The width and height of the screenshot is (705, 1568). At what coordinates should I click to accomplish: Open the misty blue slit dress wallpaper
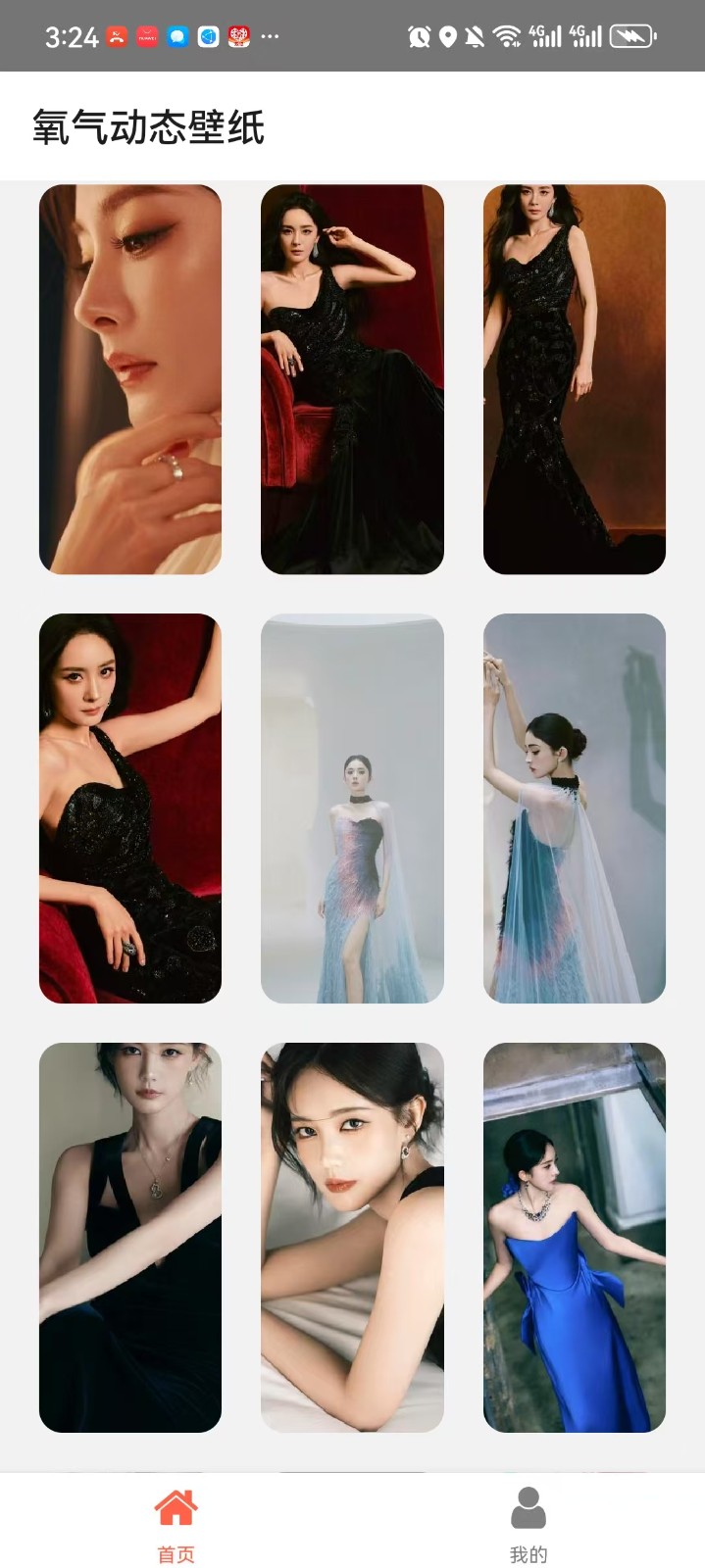pos(352,808)
